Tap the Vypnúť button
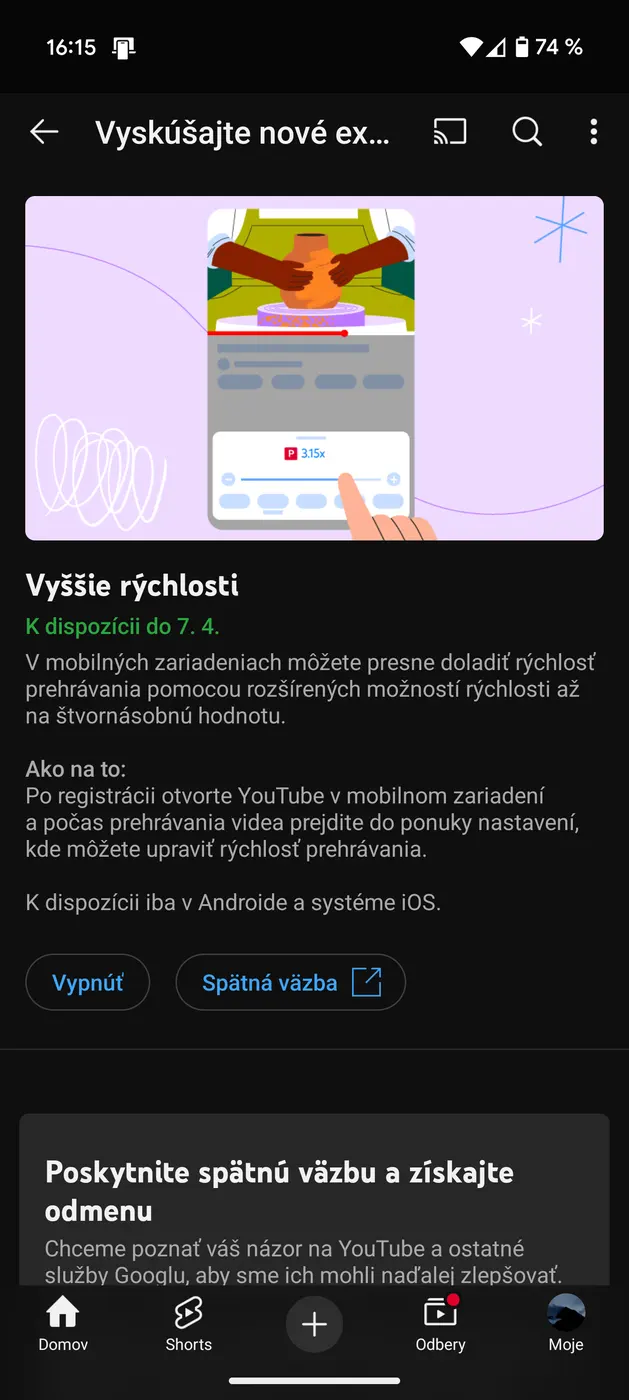This screenshot has width=629, height=1400. tap(88, 982)
